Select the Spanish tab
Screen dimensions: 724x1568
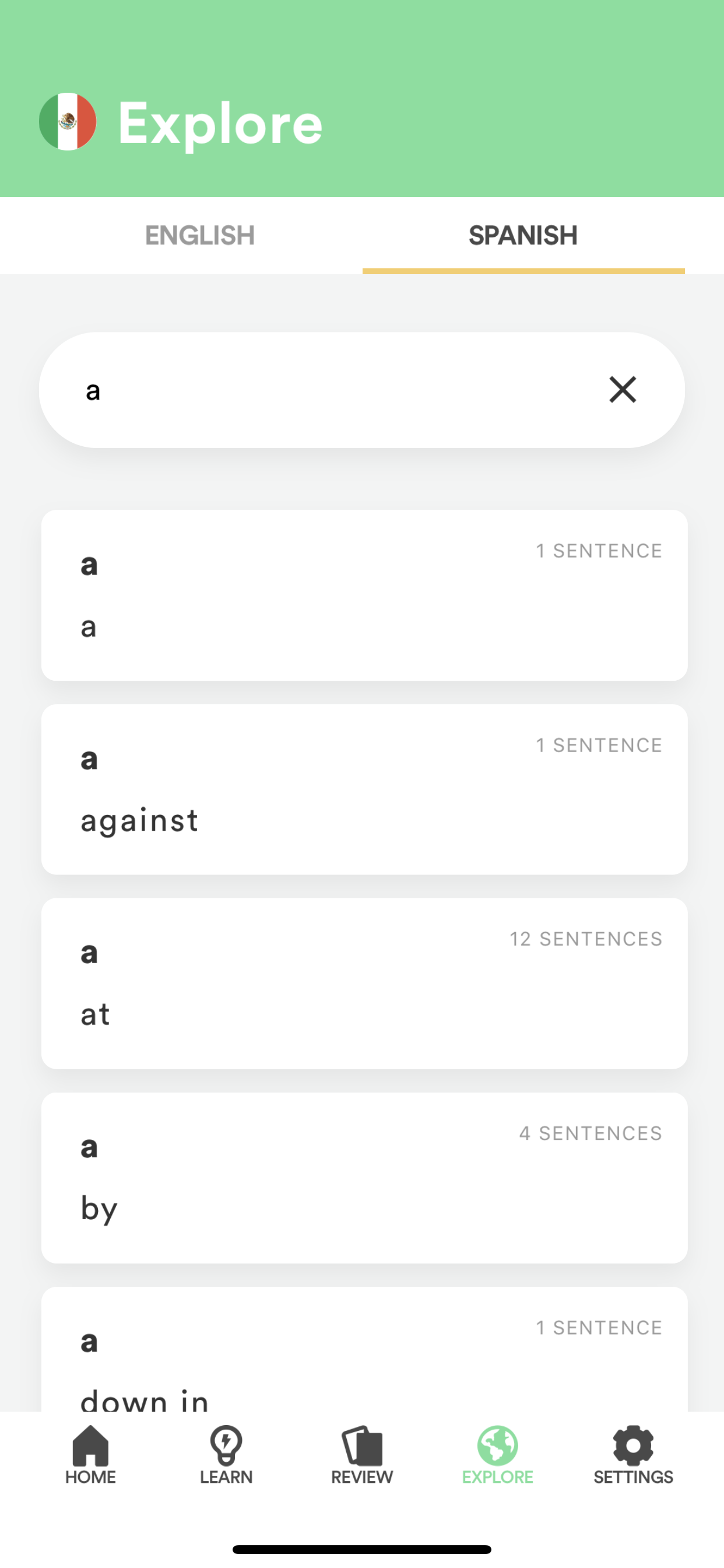523,236
